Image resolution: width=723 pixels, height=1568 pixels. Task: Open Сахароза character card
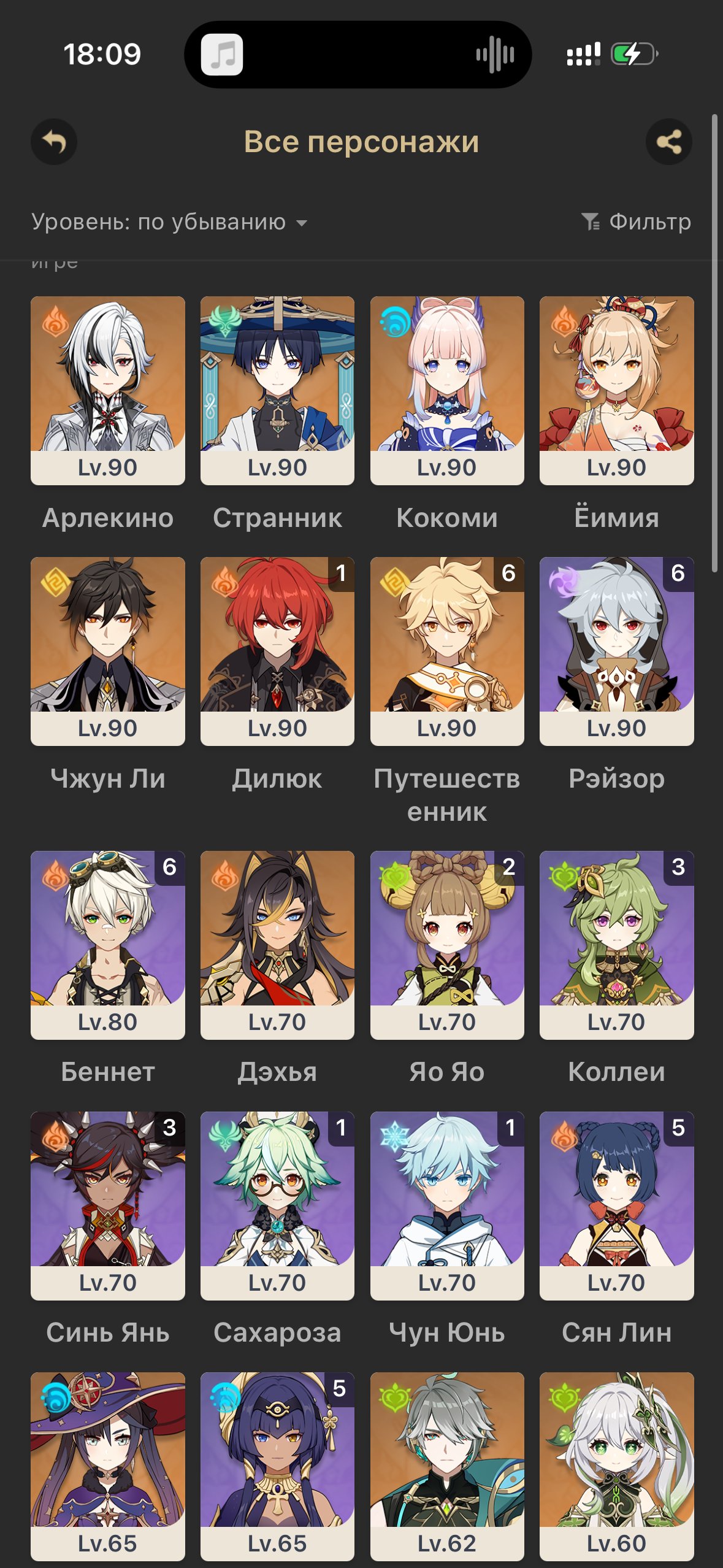(277, 1205)
